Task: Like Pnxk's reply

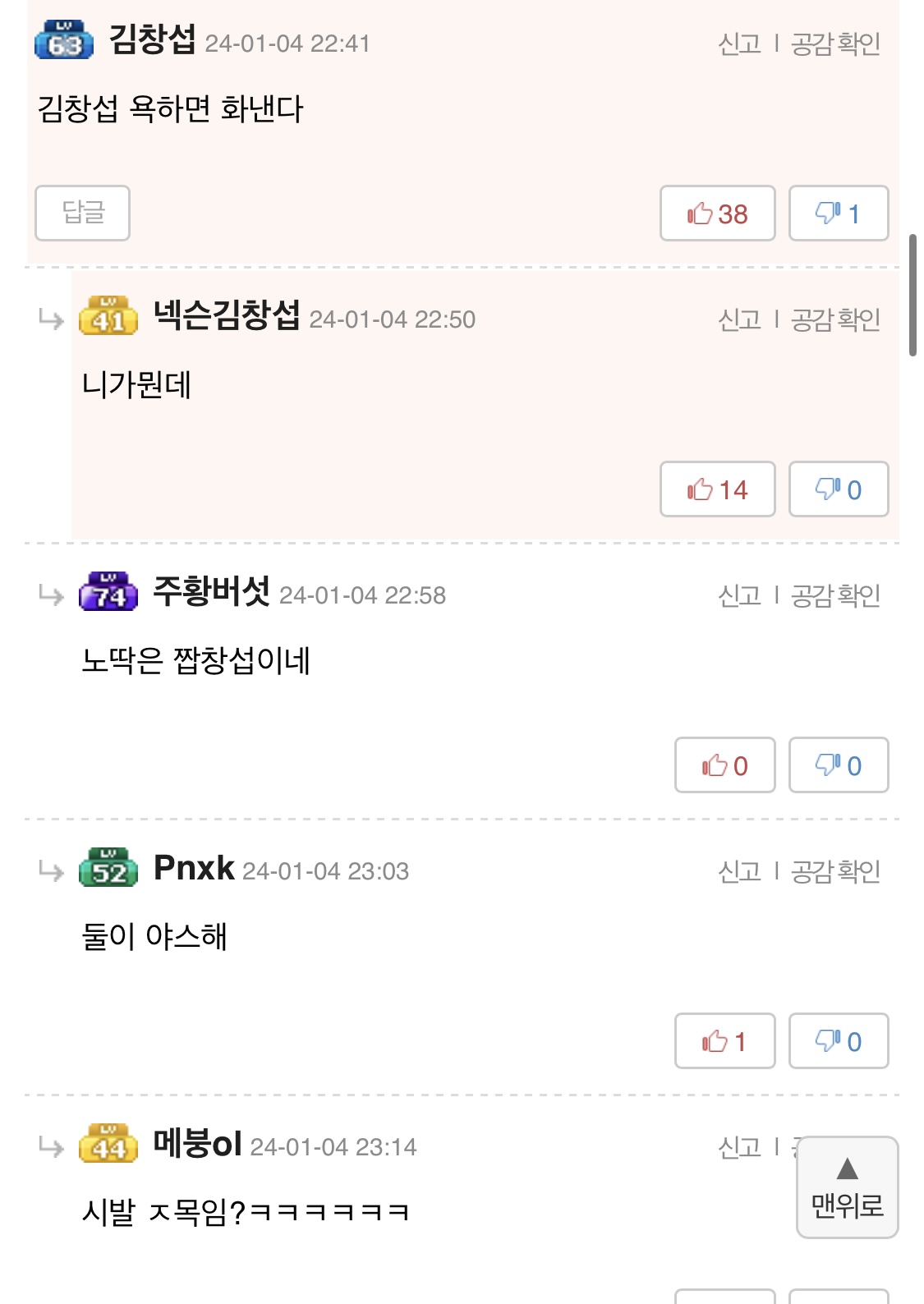Action: coord(724,1041)
